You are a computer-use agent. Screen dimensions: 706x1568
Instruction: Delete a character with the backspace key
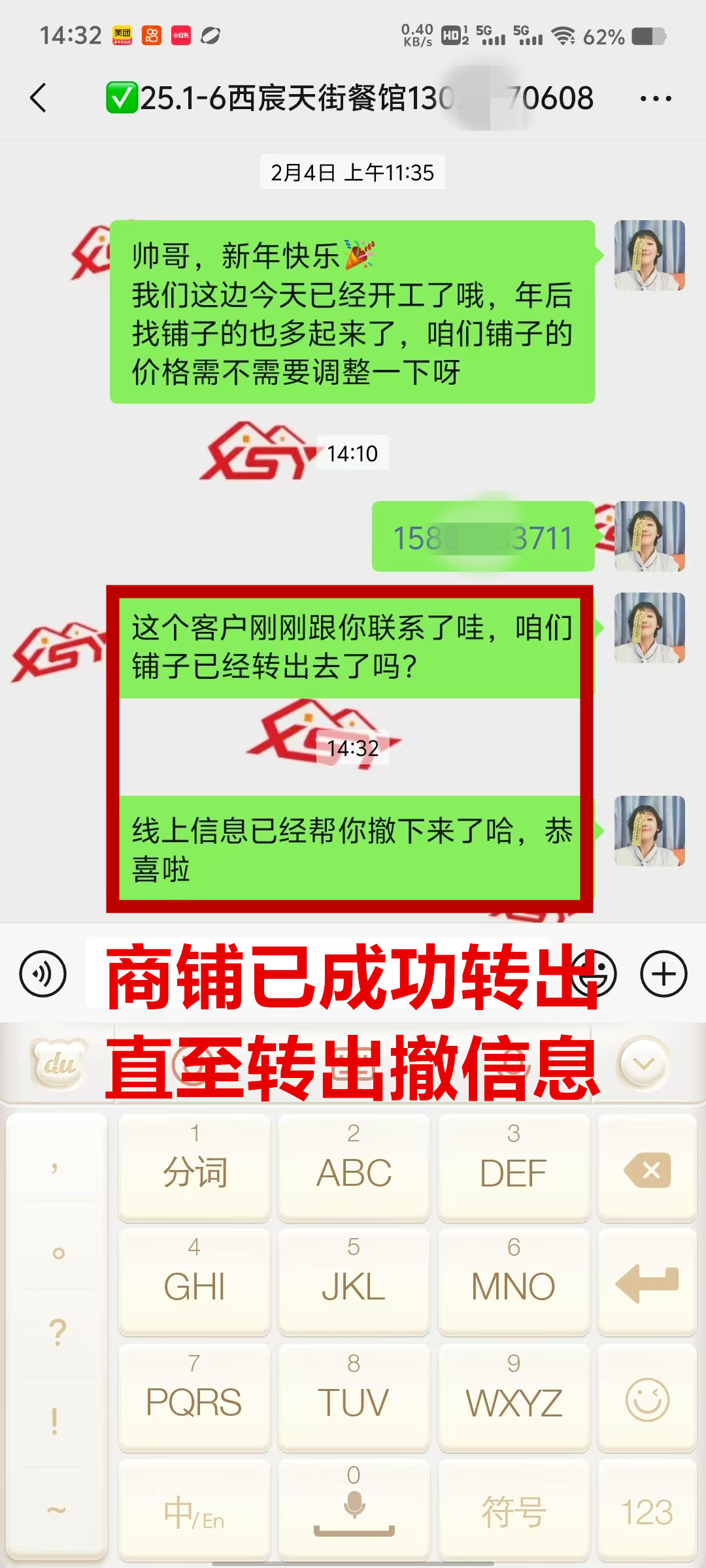(x=647, y=1169)
